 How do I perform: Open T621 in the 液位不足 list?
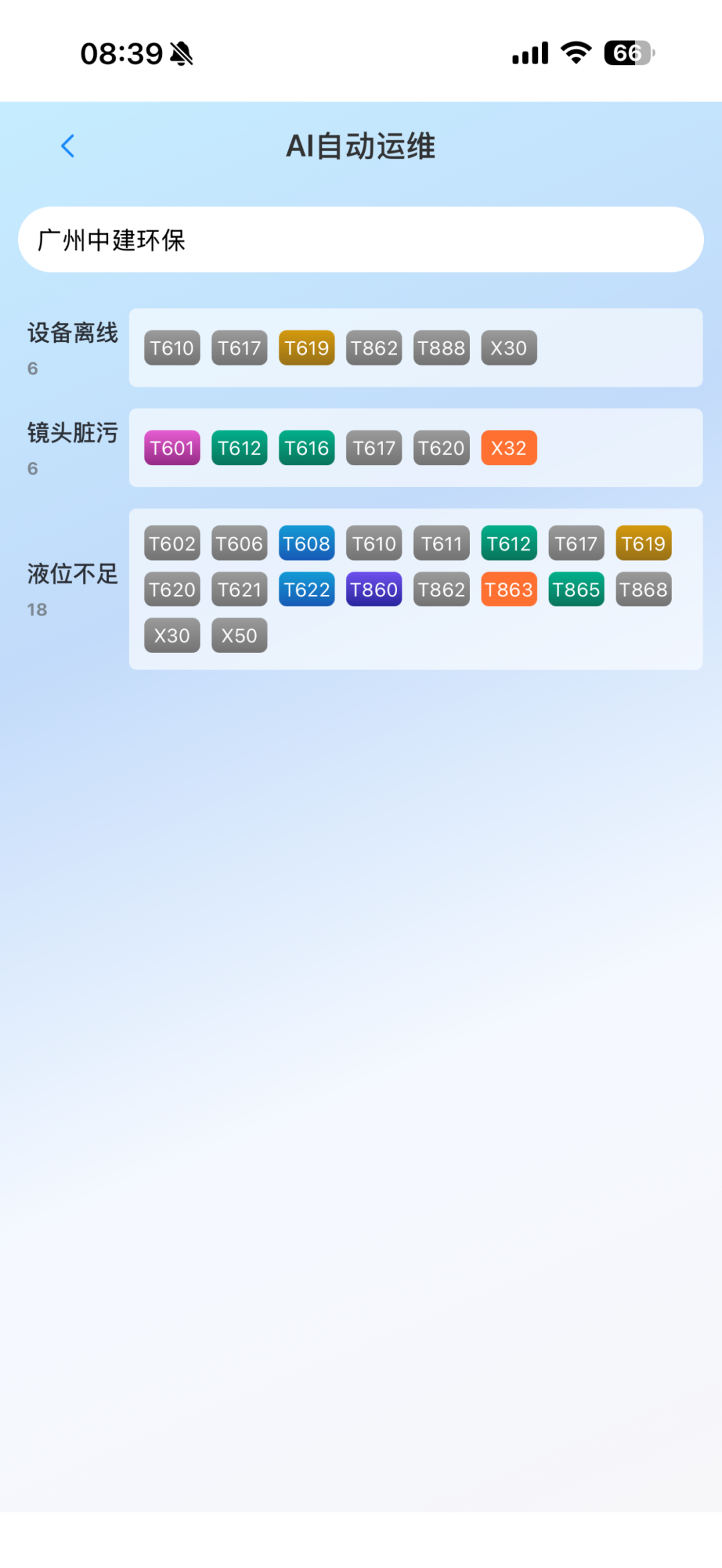[x=239, y=590]
